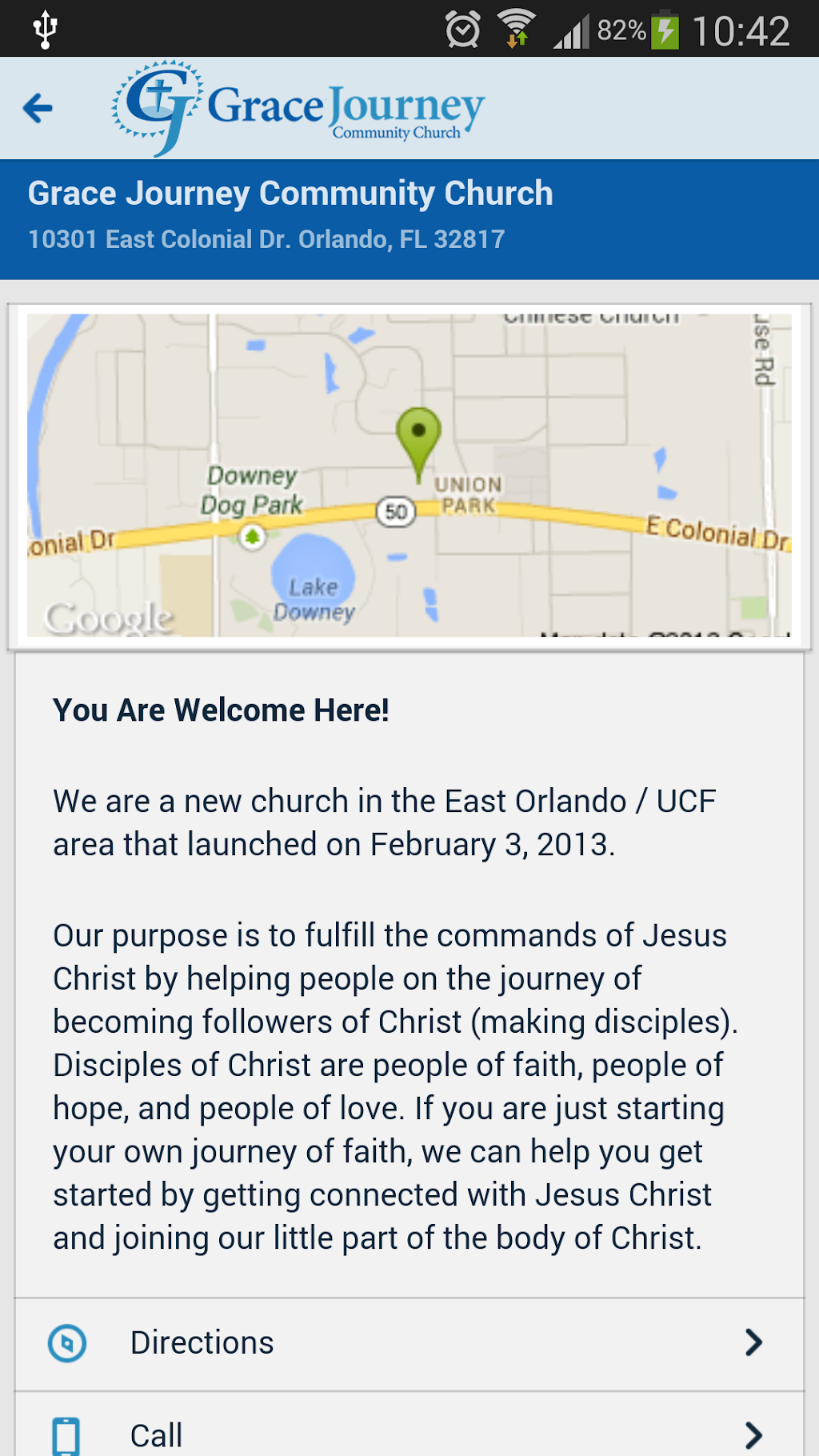Open the church location map
Image resolution: width=819 pixels, height=1456 pixels.
click(409, 475)
